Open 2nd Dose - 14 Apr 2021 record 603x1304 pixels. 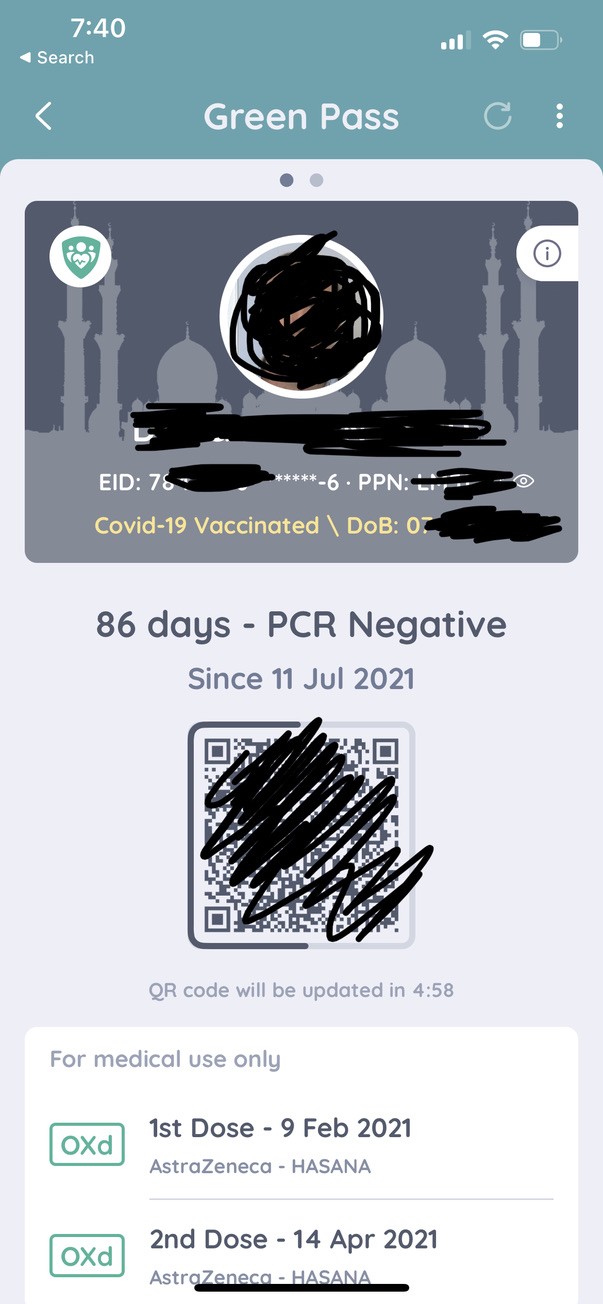click(x=300, y=1252)
